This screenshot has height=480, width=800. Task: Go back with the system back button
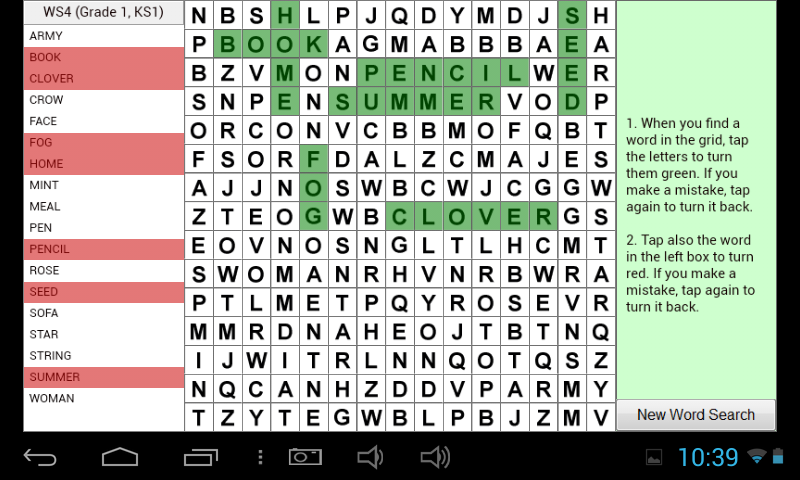click(40, 457)
